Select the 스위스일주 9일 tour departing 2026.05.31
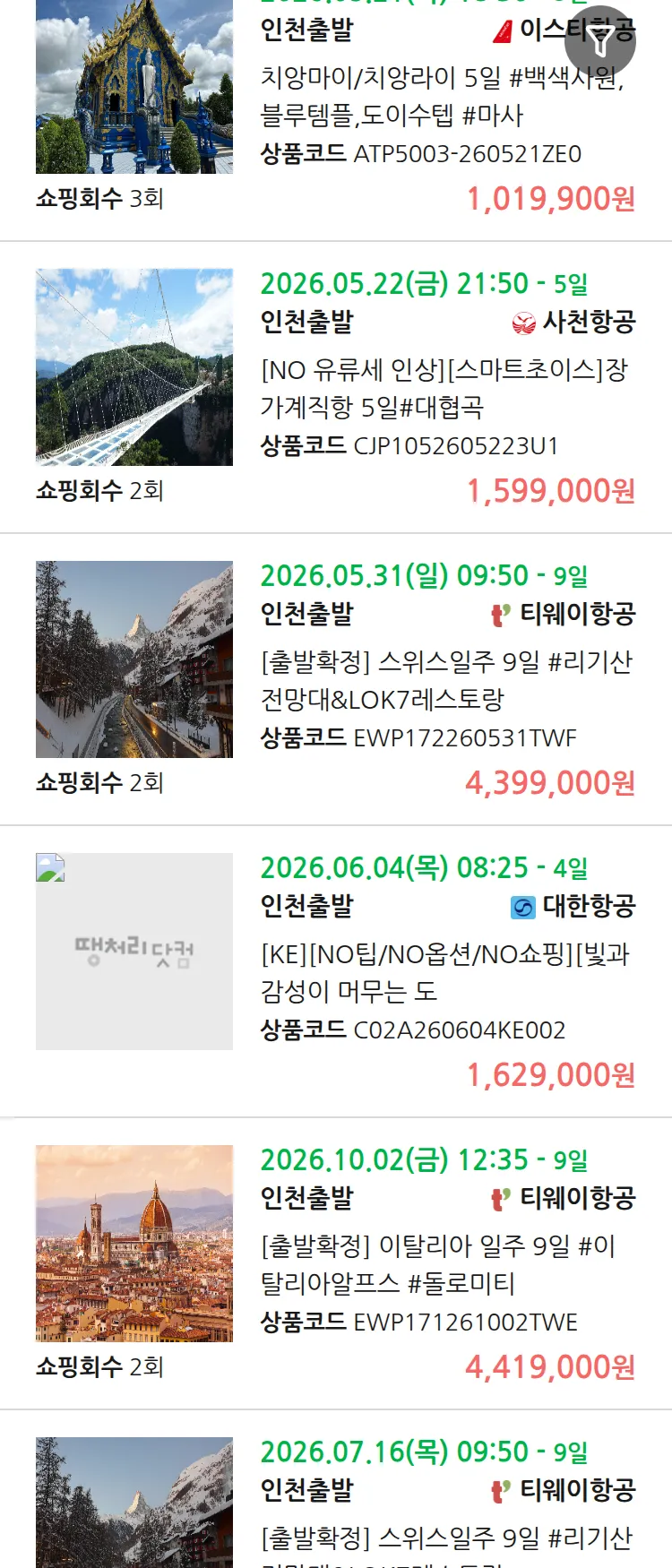The width and height of the screenshot is (672, 1568). 446,680
